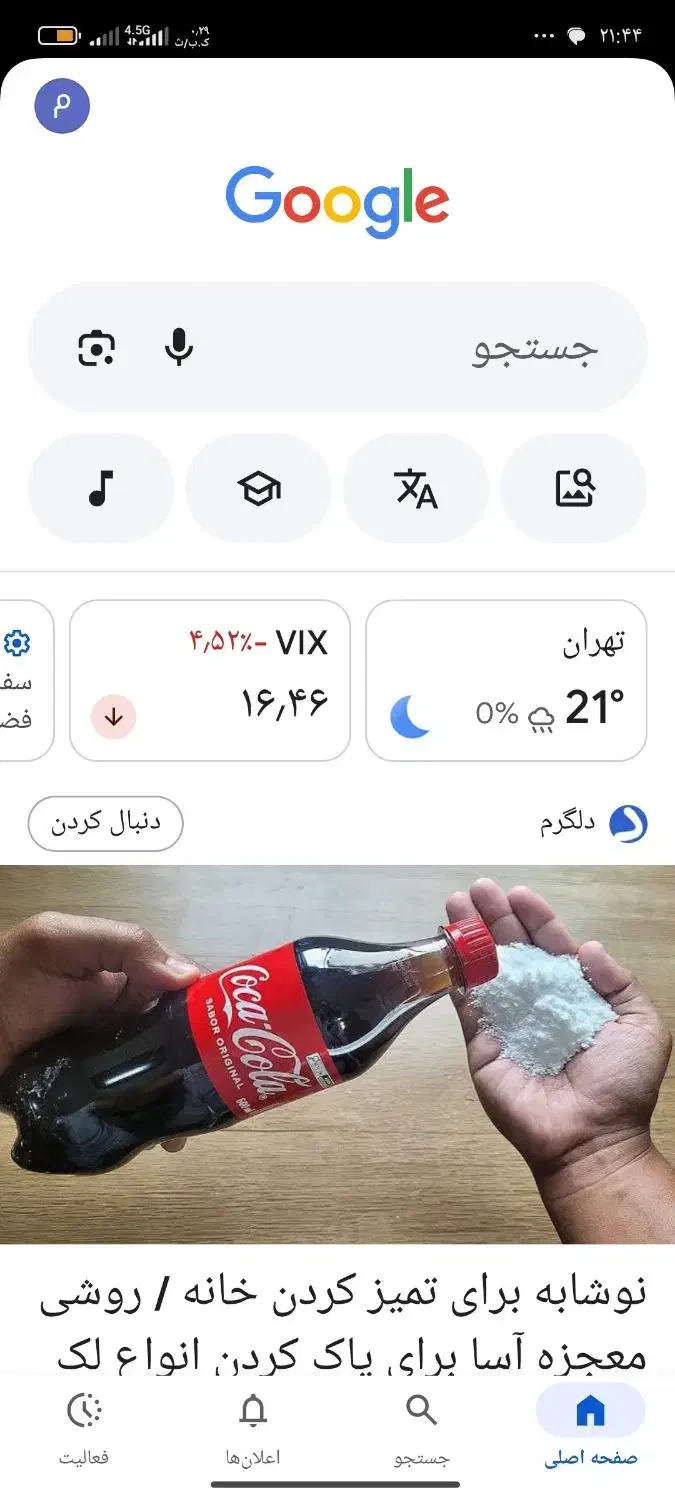Open the image search shortcut

click(x=574, y=488)
